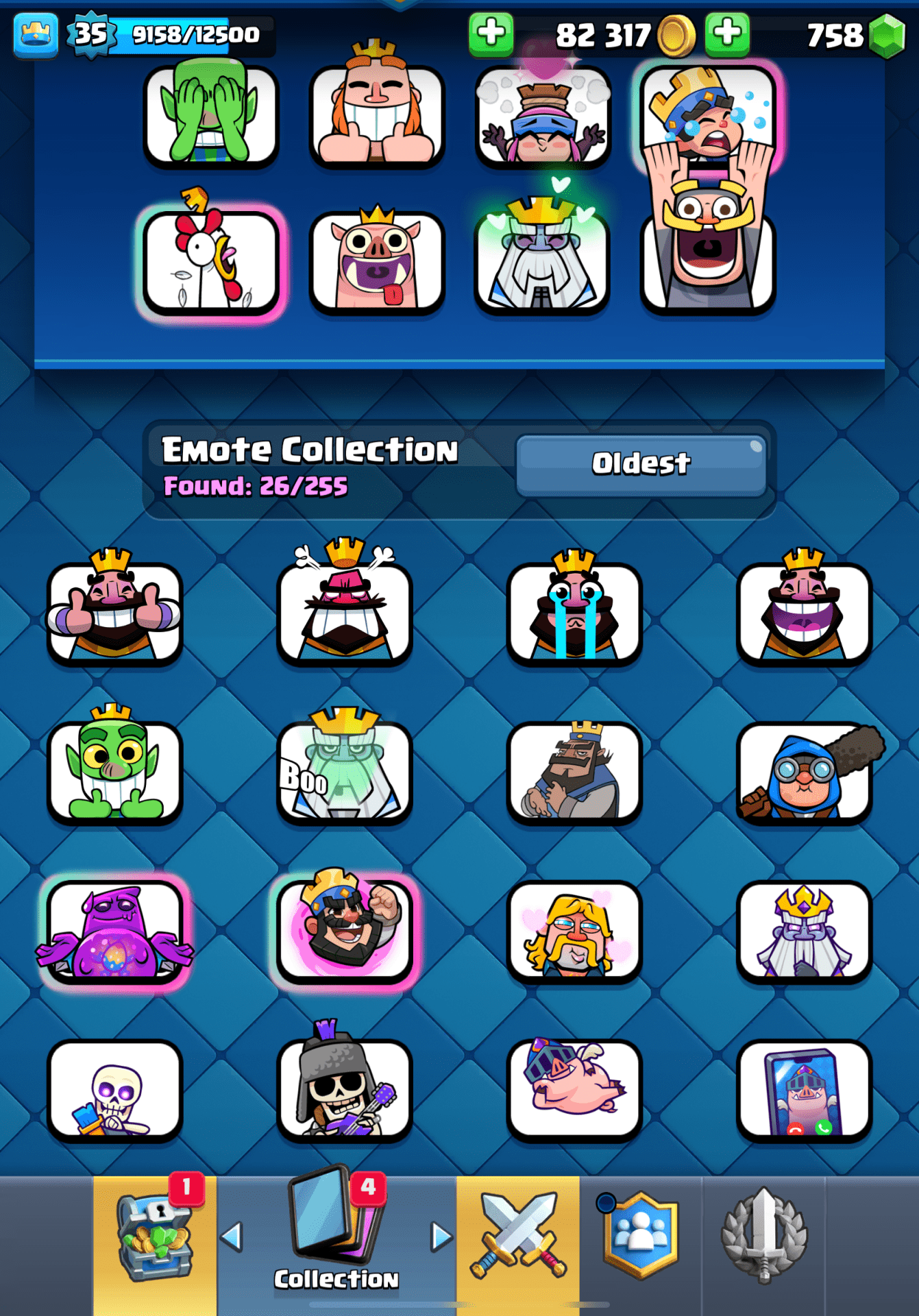Tap the chicken emote in the deck

coord(211,262)
